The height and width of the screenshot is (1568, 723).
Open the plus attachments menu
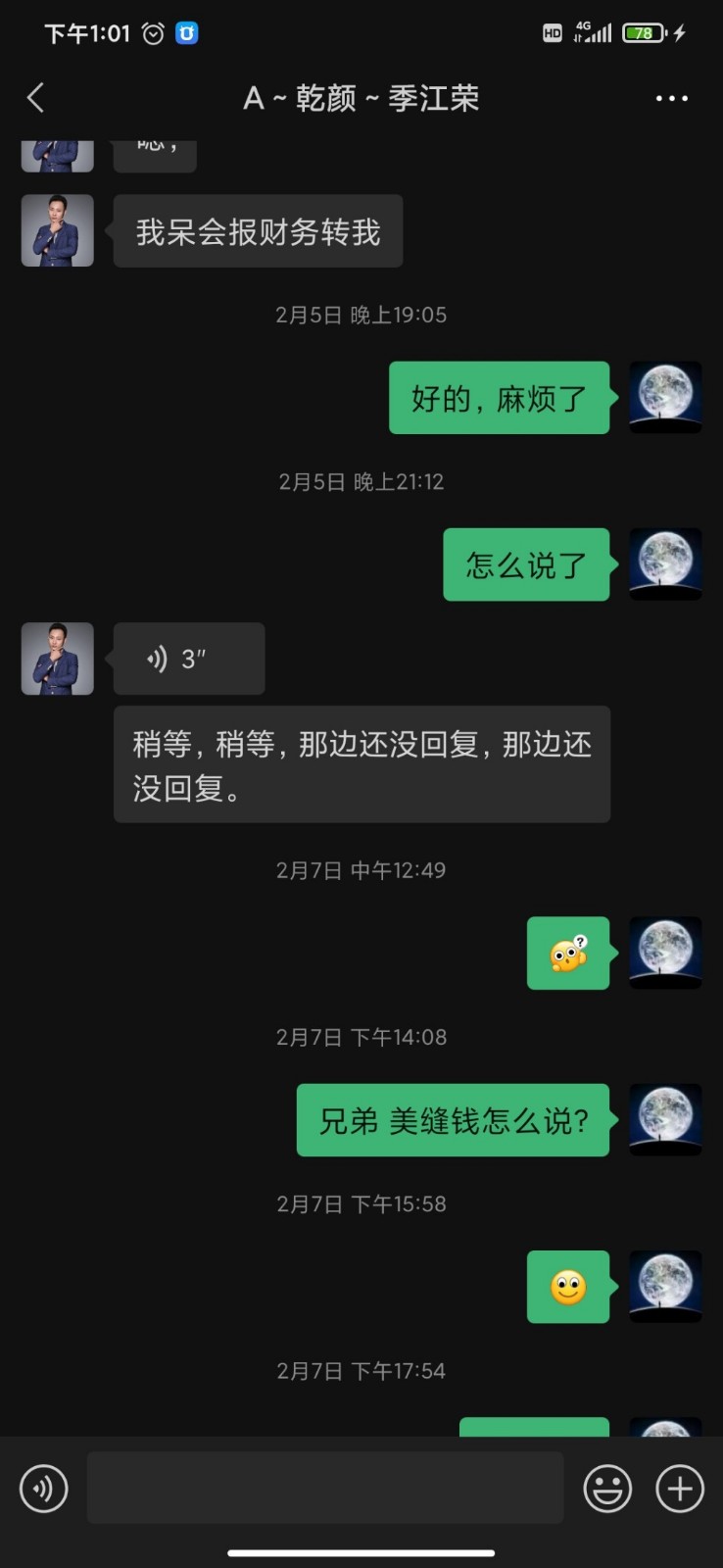[x=680, y=1489]
